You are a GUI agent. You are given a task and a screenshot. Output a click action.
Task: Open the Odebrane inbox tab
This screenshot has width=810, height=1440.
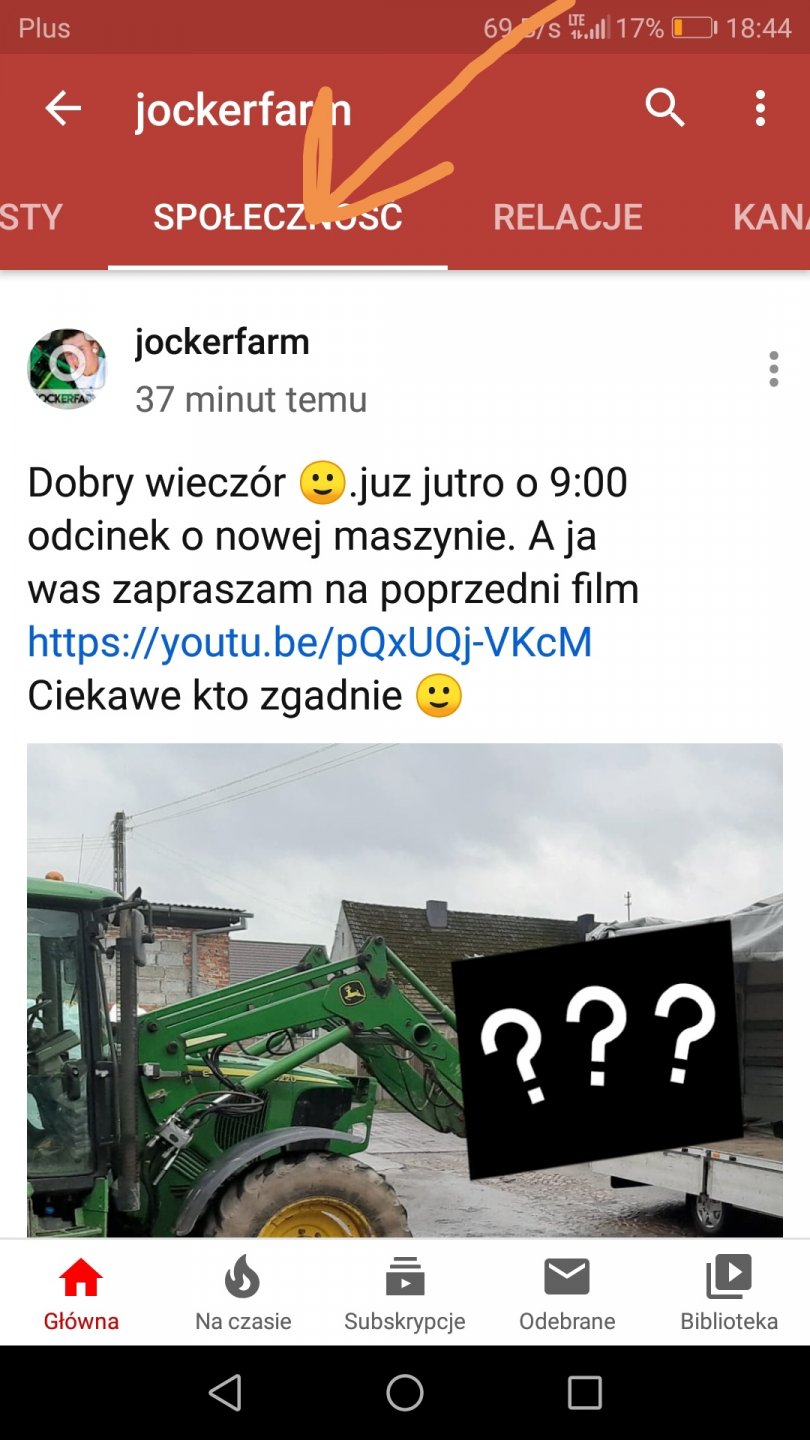pyautogui.click(x=567, y=1294)
